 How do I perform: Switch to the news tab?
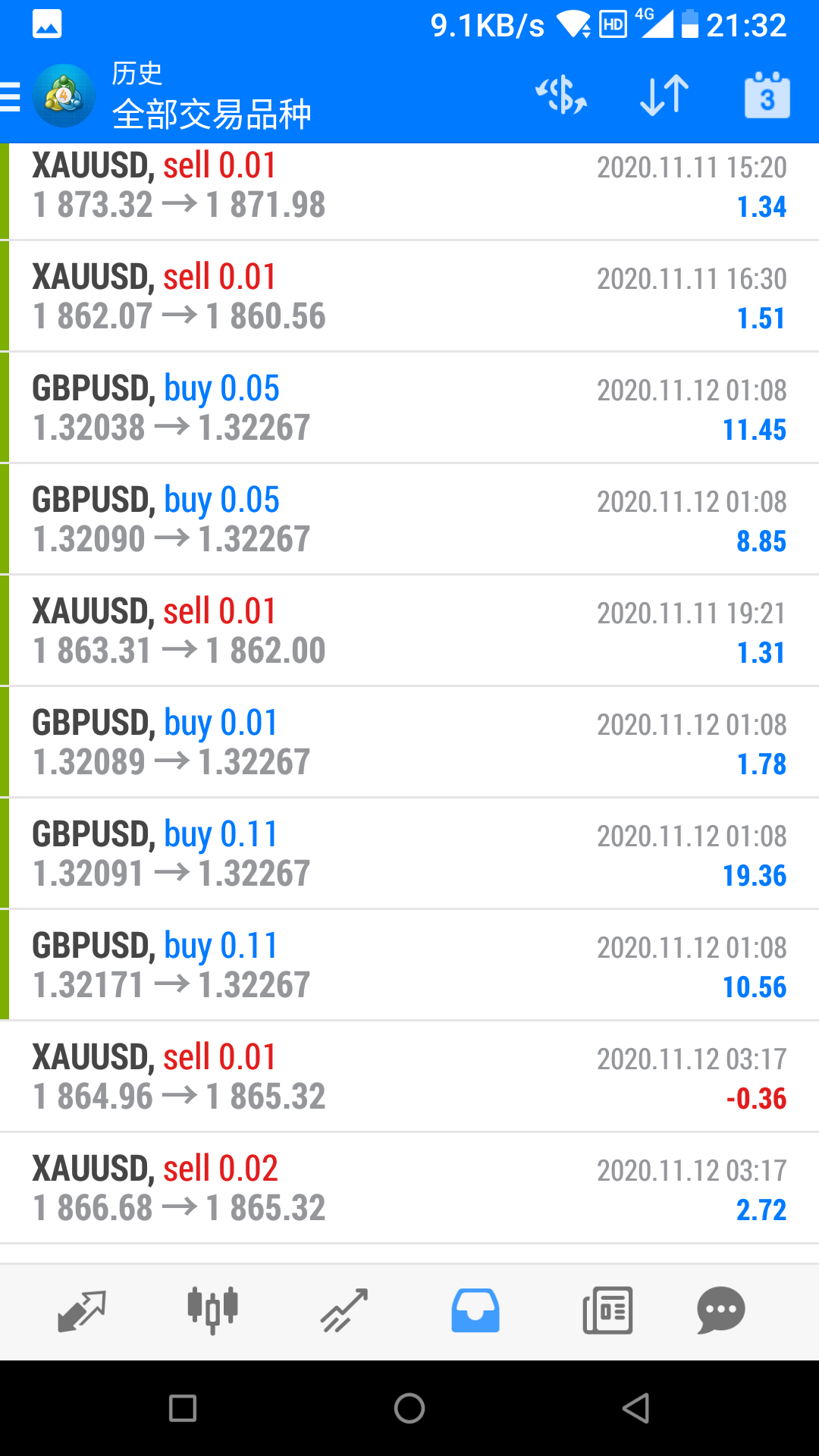pyautogui.click(x=607, y=1310)
